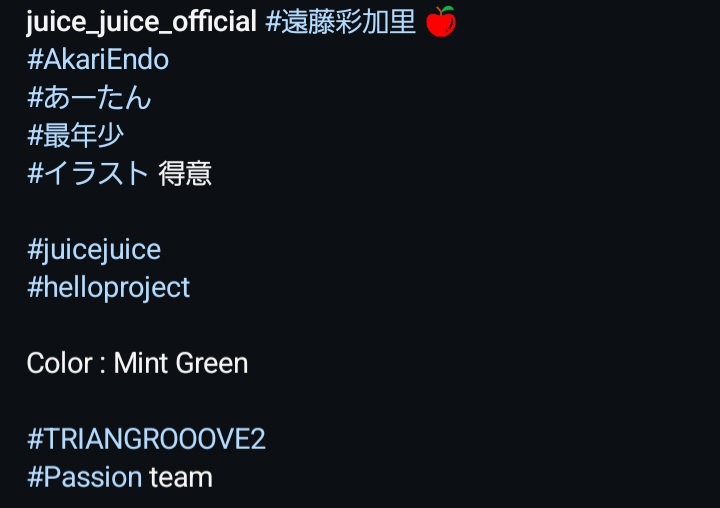Open the #Passion hashtag
Viewport: 720px width, 508px height.
click(x=85, y=477)
